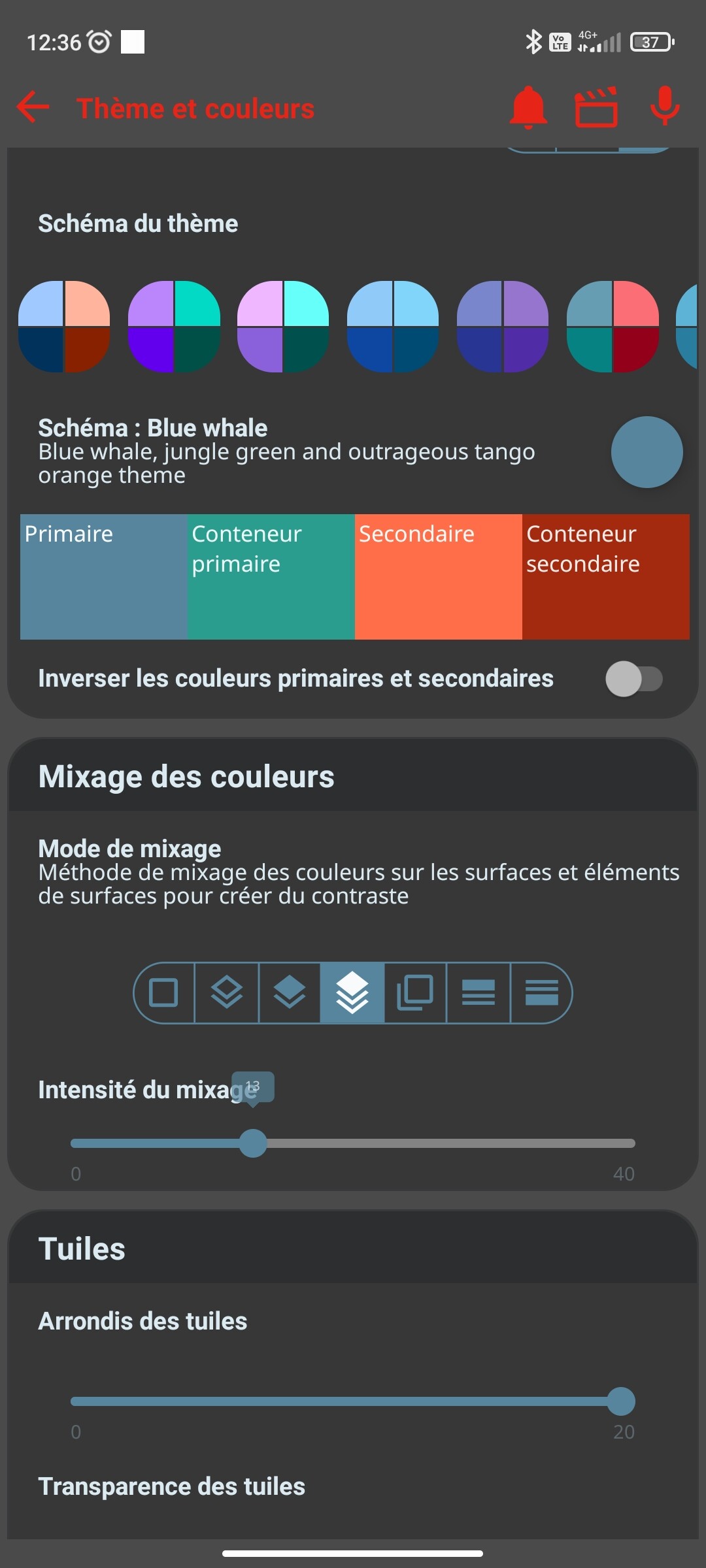This screenshot has width=706, height=1568.
Task: Select the highlighted triple-layer mixing mode
Action: pyautogui.click(x=352, y=993)
